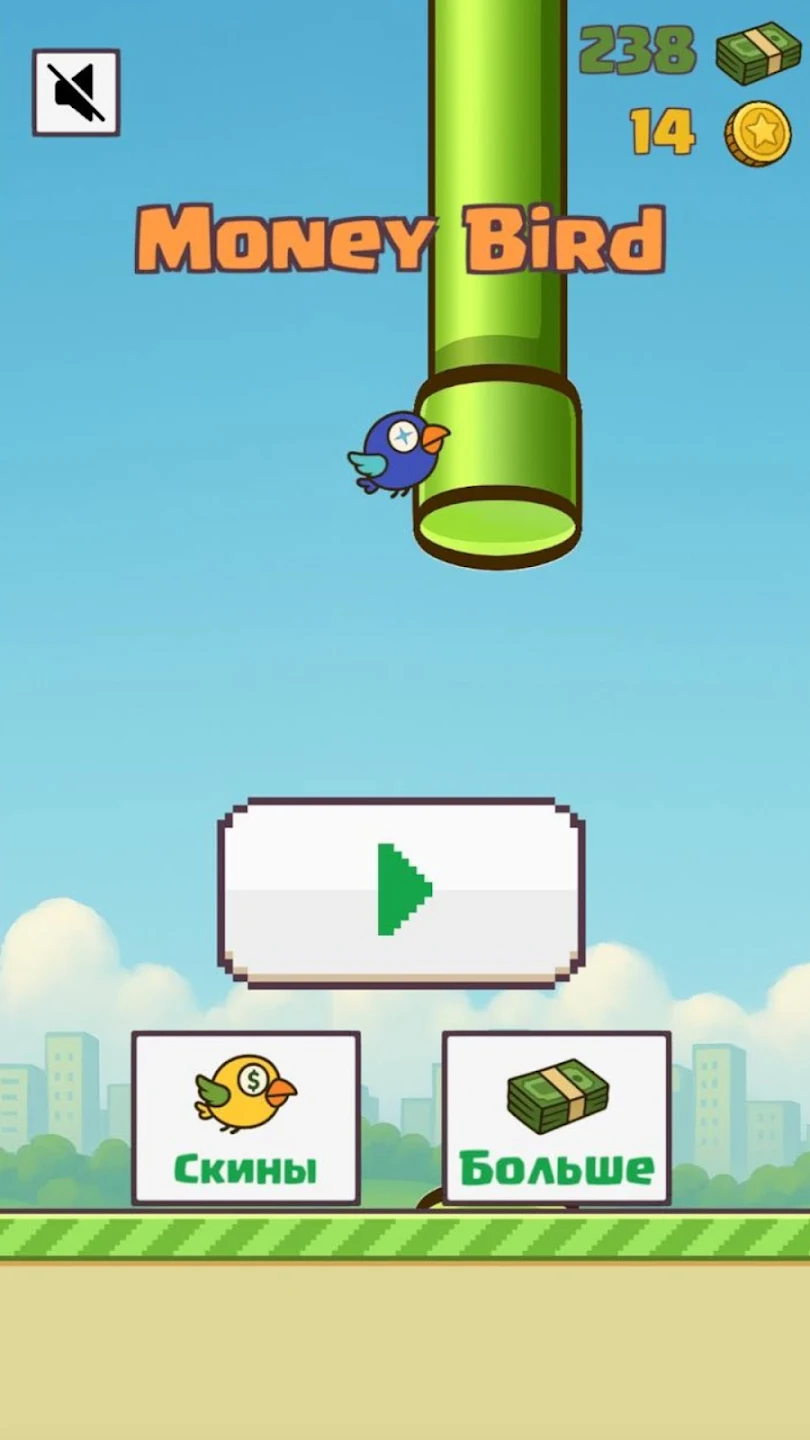The width and height of the screenshot is (810, 1440).
Task: Open the Больше more money button
Action: 556,1118
